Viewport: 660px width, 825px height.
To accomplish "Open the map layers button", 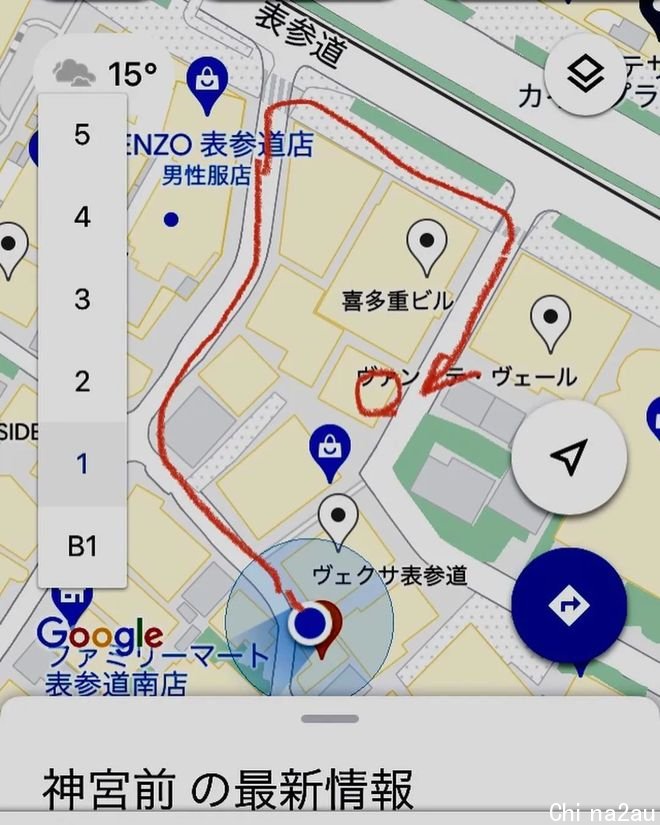I will (x=584, y=74).
